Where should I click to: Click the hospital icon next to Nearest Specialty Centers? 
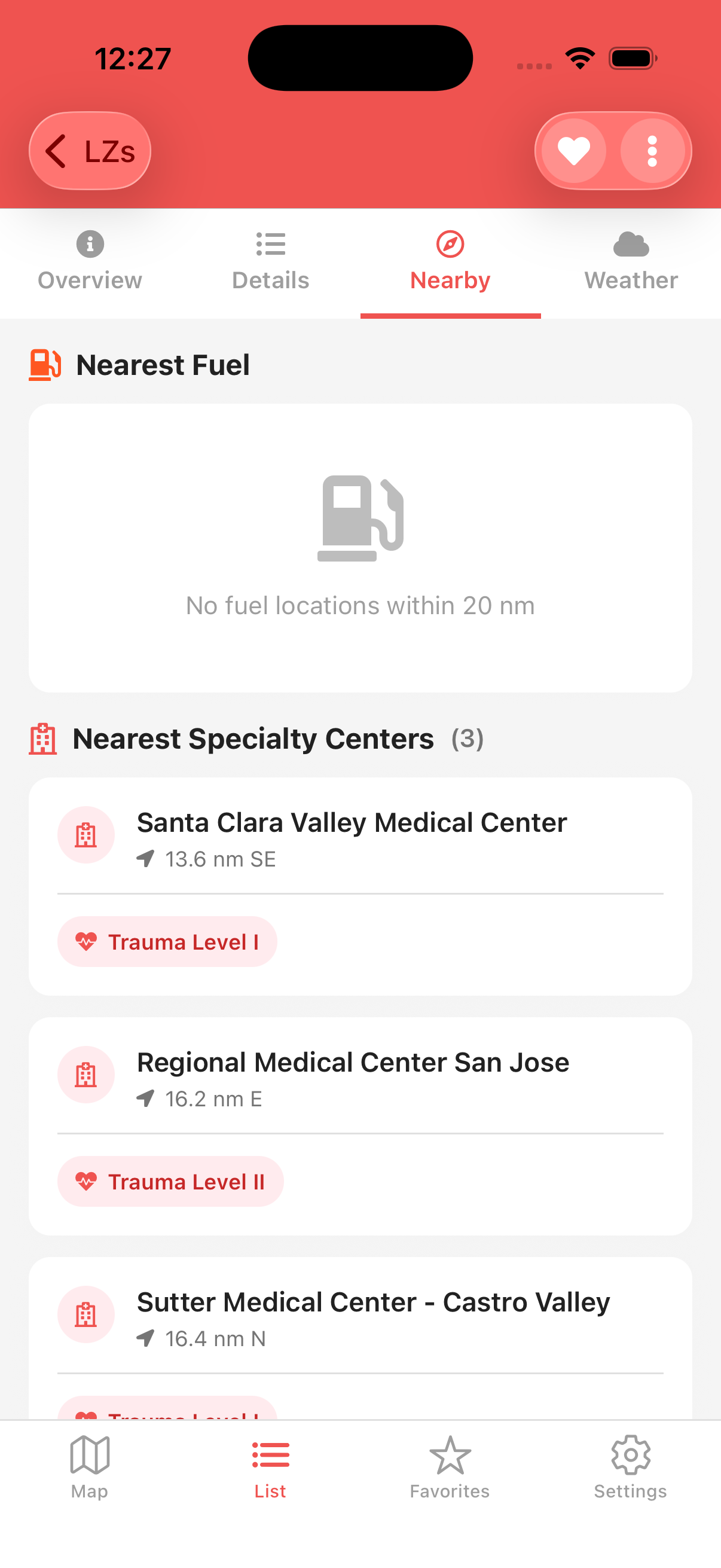coord(42,739)
